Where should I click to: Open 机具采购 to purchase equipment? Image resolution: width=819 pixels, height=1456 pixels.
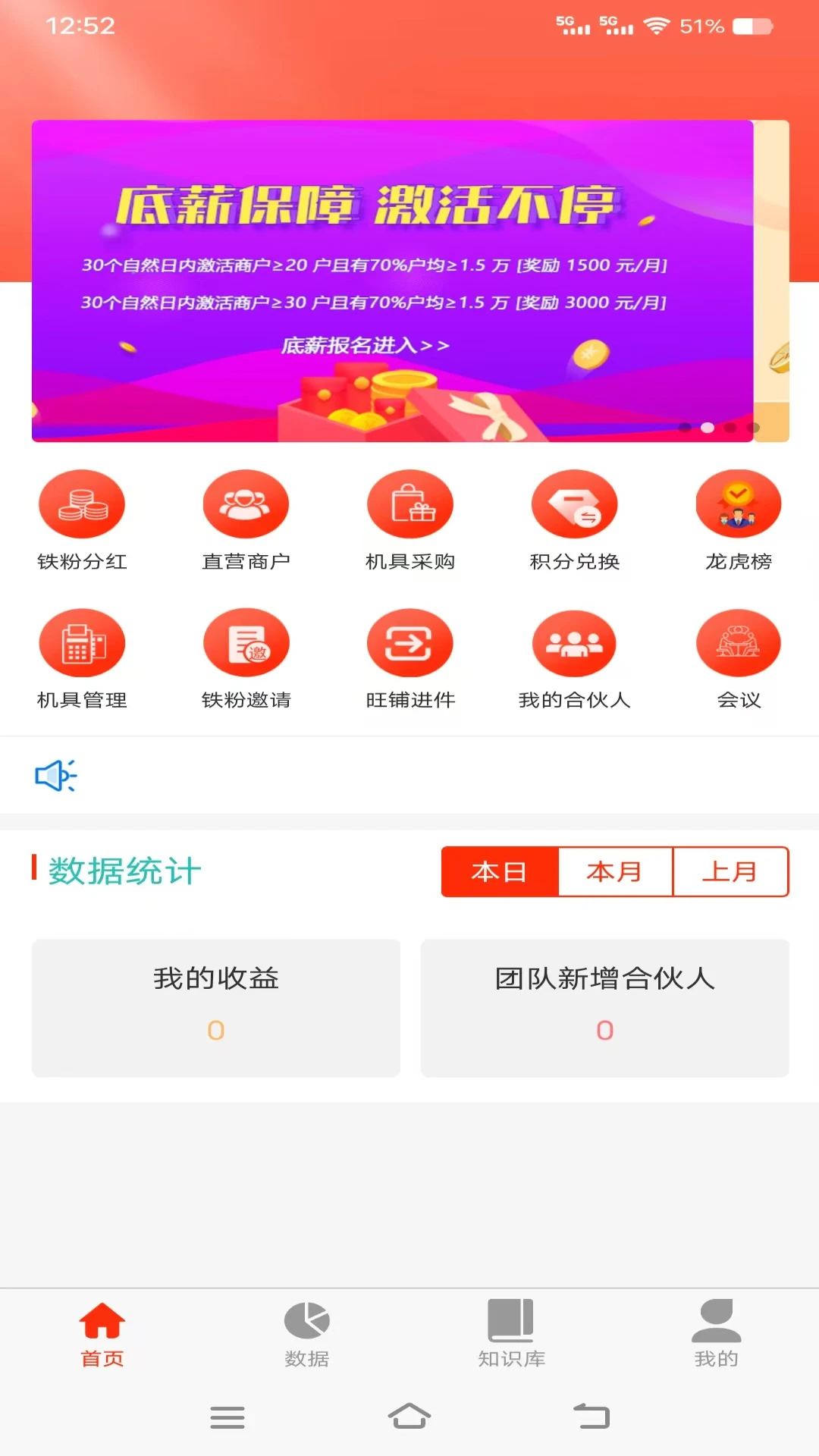click(409, 503)
